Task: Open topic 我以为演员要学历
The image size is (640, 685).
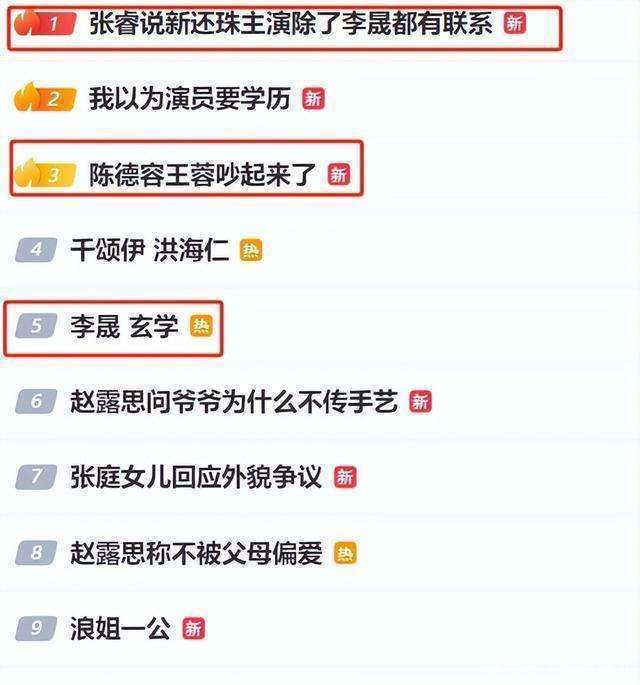Action: [190, 99]
